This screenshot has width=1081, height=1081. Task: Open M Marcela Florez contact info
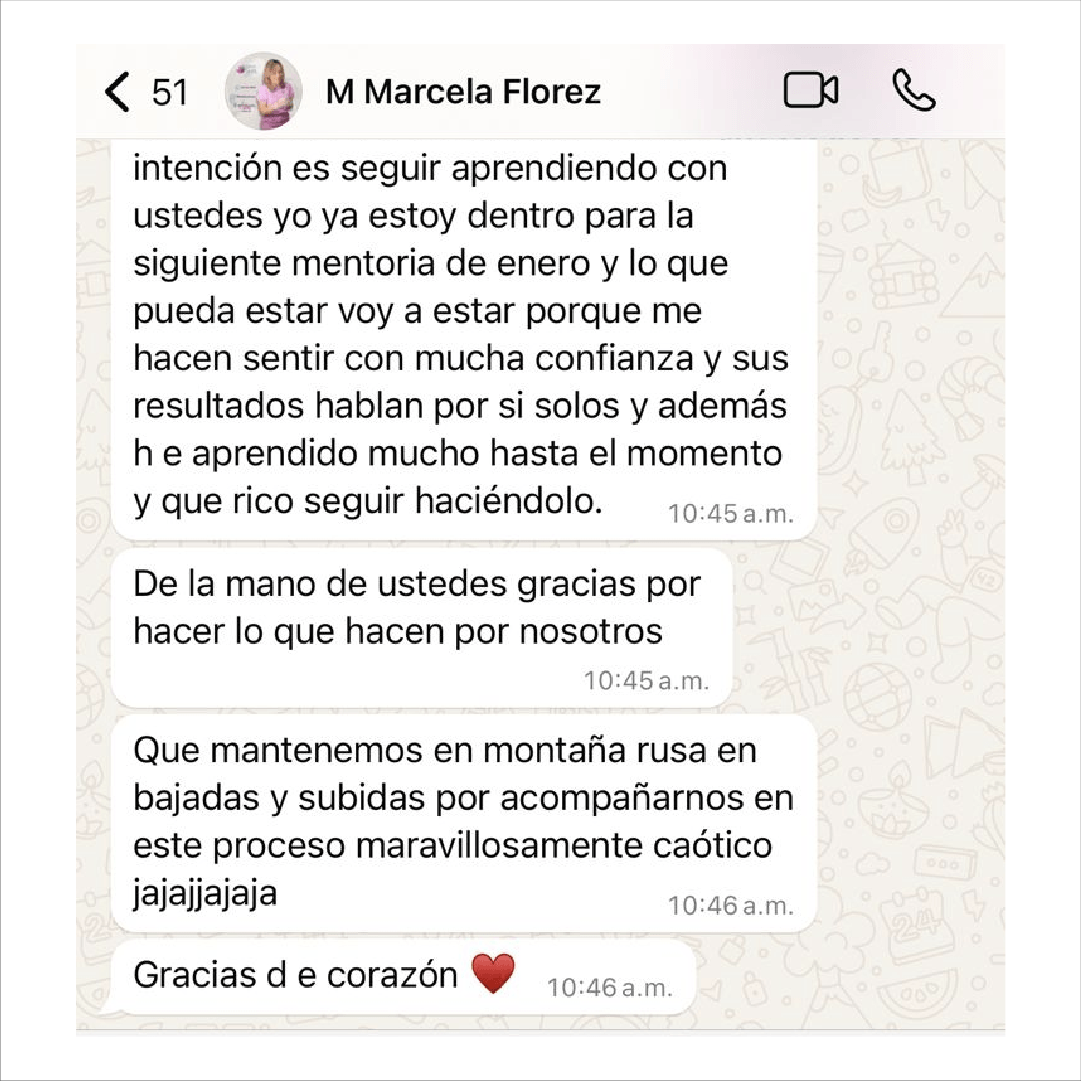463,92
